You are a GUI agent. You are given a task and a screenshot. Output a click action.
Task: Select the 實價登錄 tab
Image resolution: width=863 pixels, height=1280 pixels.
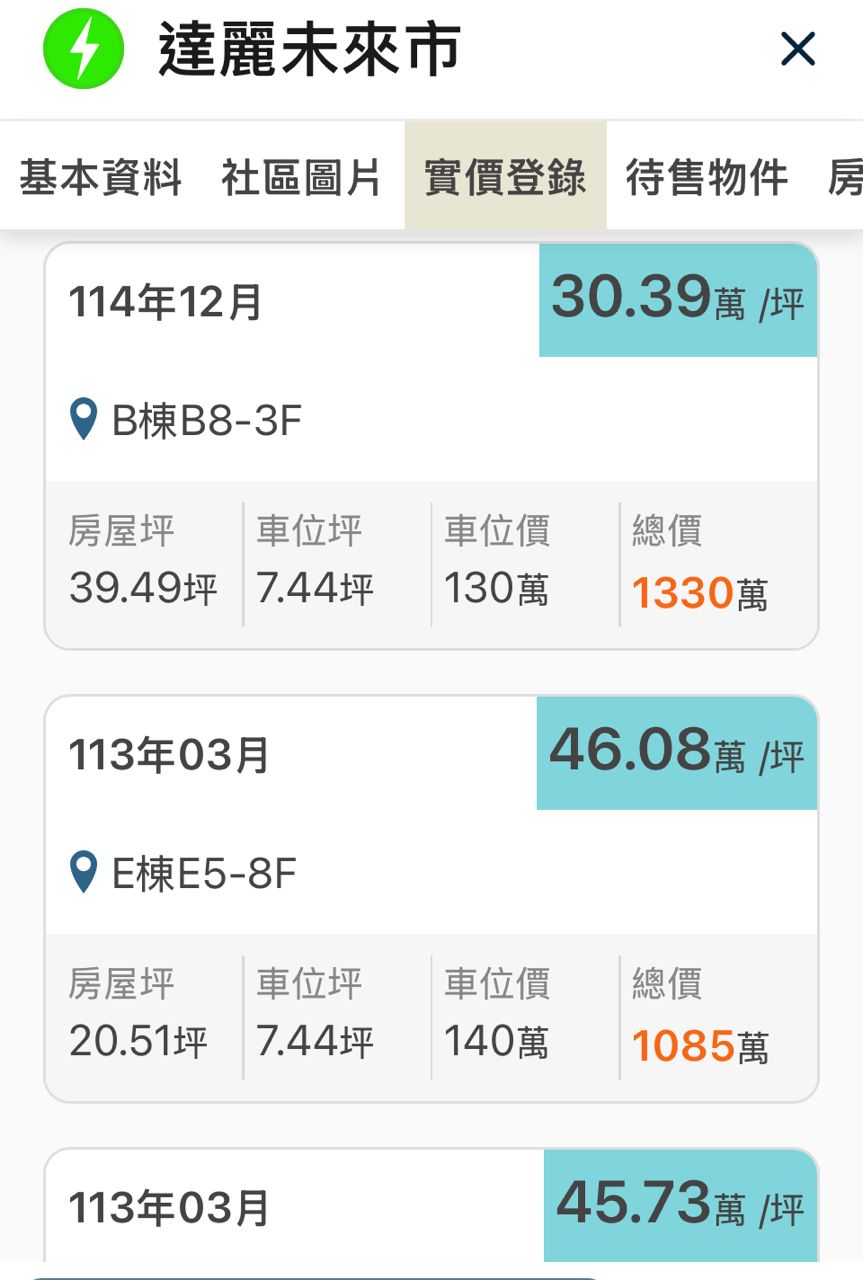click(x=505, y=178)
